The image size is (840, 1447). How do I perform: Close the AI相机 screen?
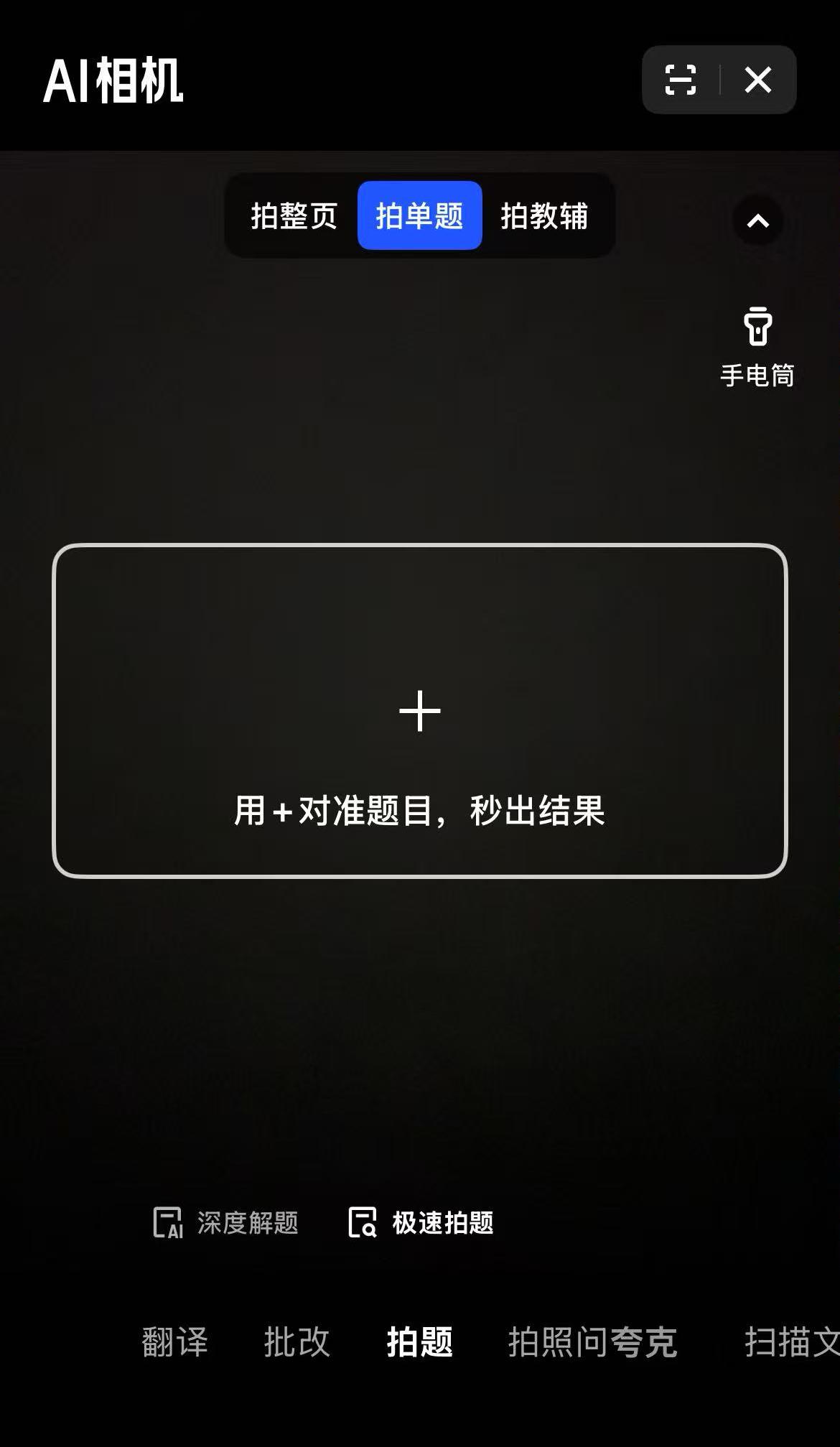(758, 80)
